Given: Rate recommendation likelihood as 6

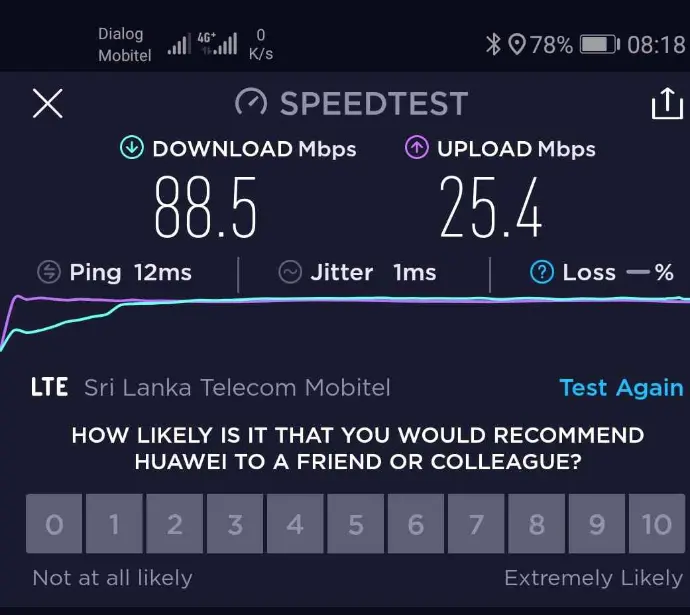Looking at the screenshot, I should coord(416,524).
